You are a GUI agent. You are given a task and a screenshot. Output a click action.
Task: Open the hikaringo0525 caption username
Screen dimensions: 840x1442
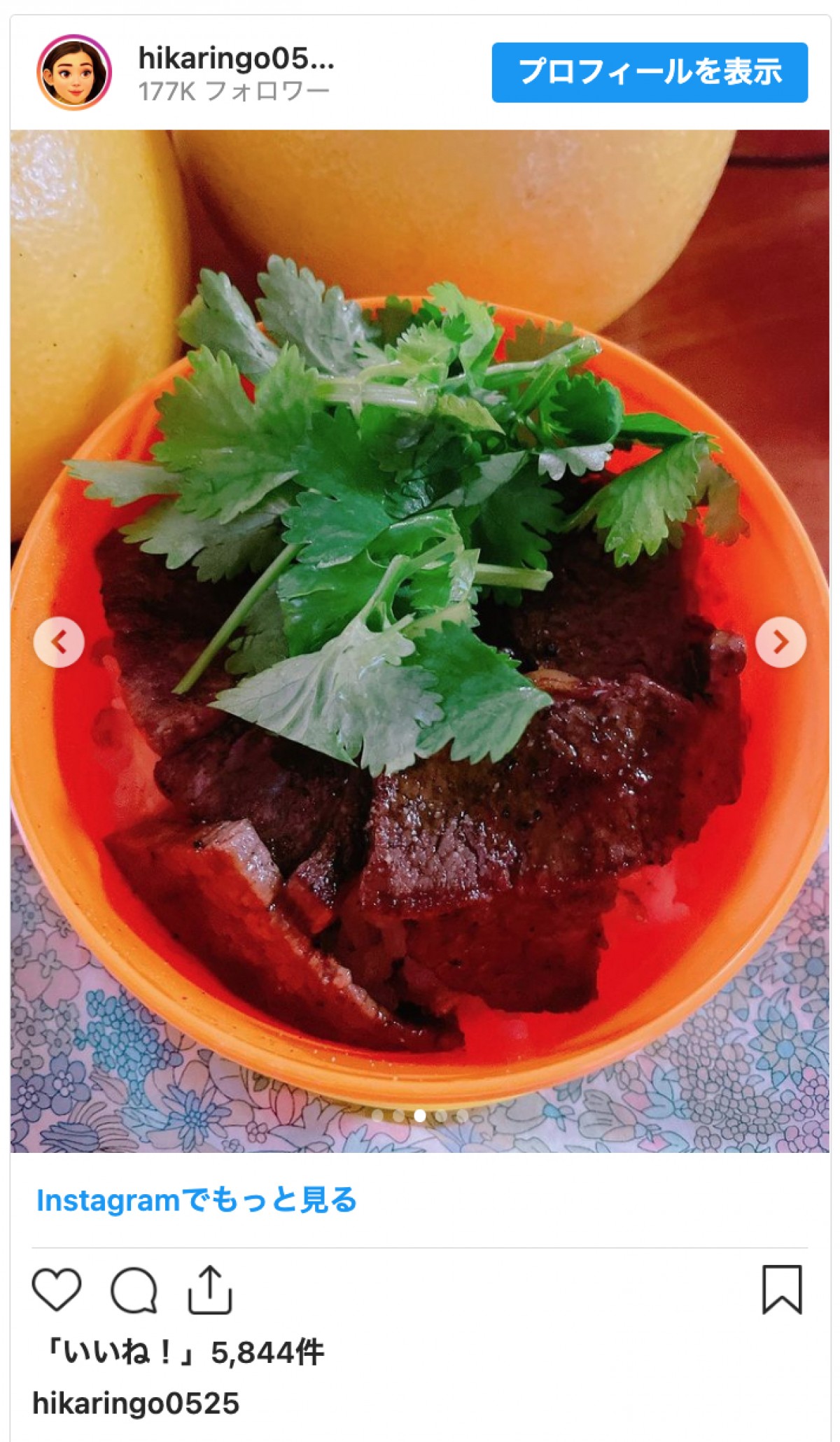[x=136, y=1403]
